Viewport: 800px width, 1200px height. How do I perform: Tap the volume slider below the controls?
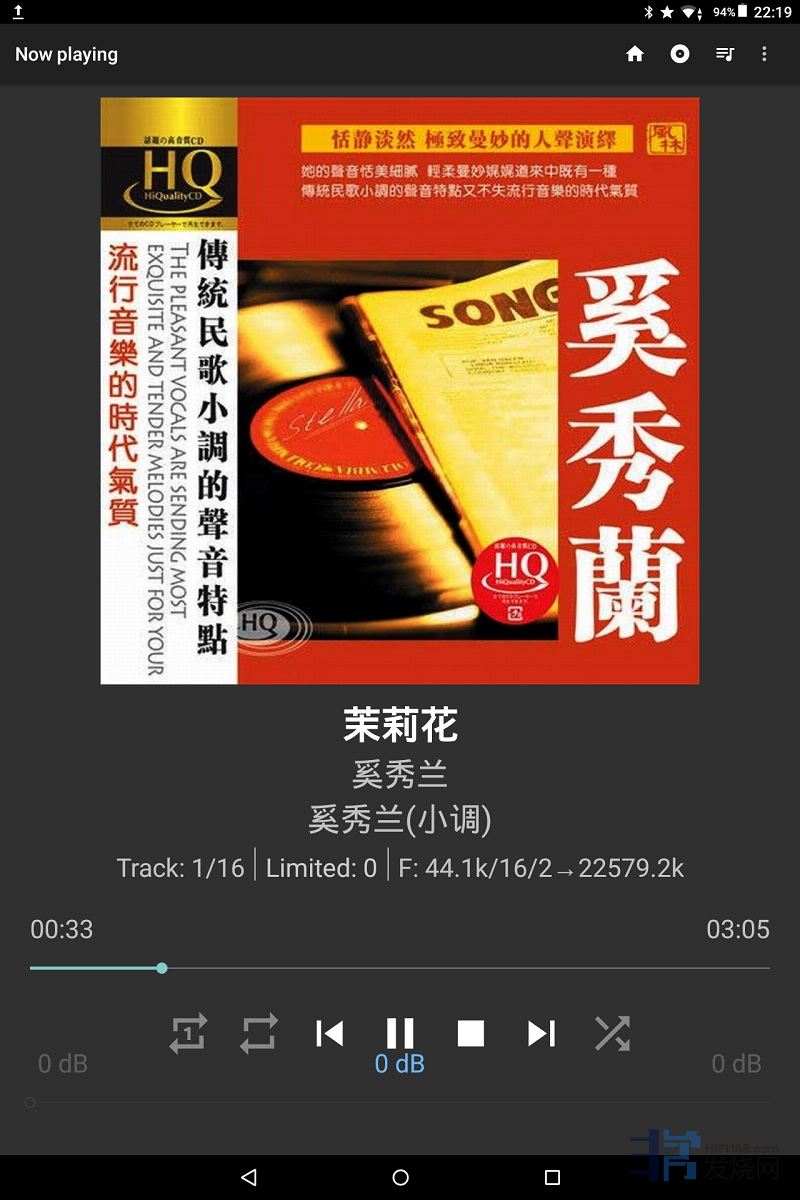(x=400, y=1102)
